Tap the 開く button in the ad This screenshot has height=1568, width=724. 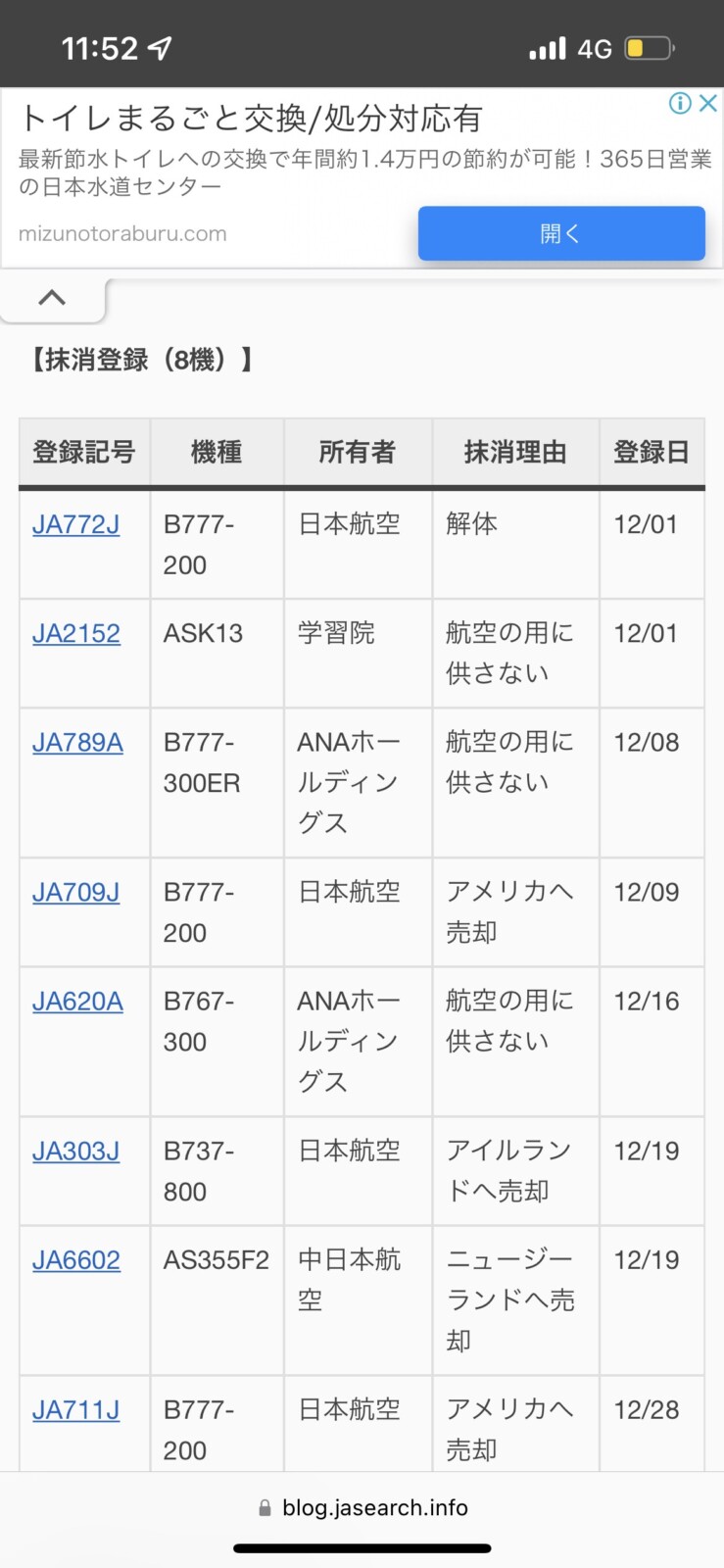pos(561,233)
